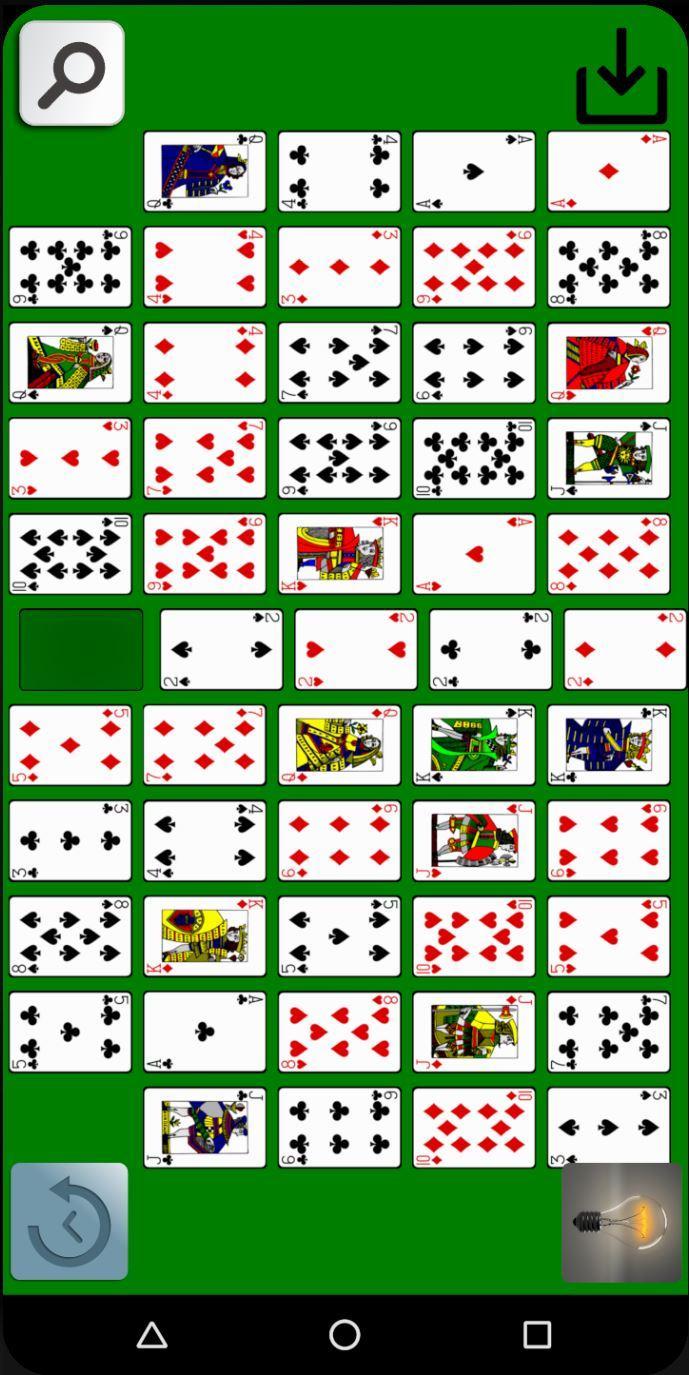Select the 4 of spades card
Image resolution: width=689 pixels, height=1375 pixels.
[x=204, y=841]
